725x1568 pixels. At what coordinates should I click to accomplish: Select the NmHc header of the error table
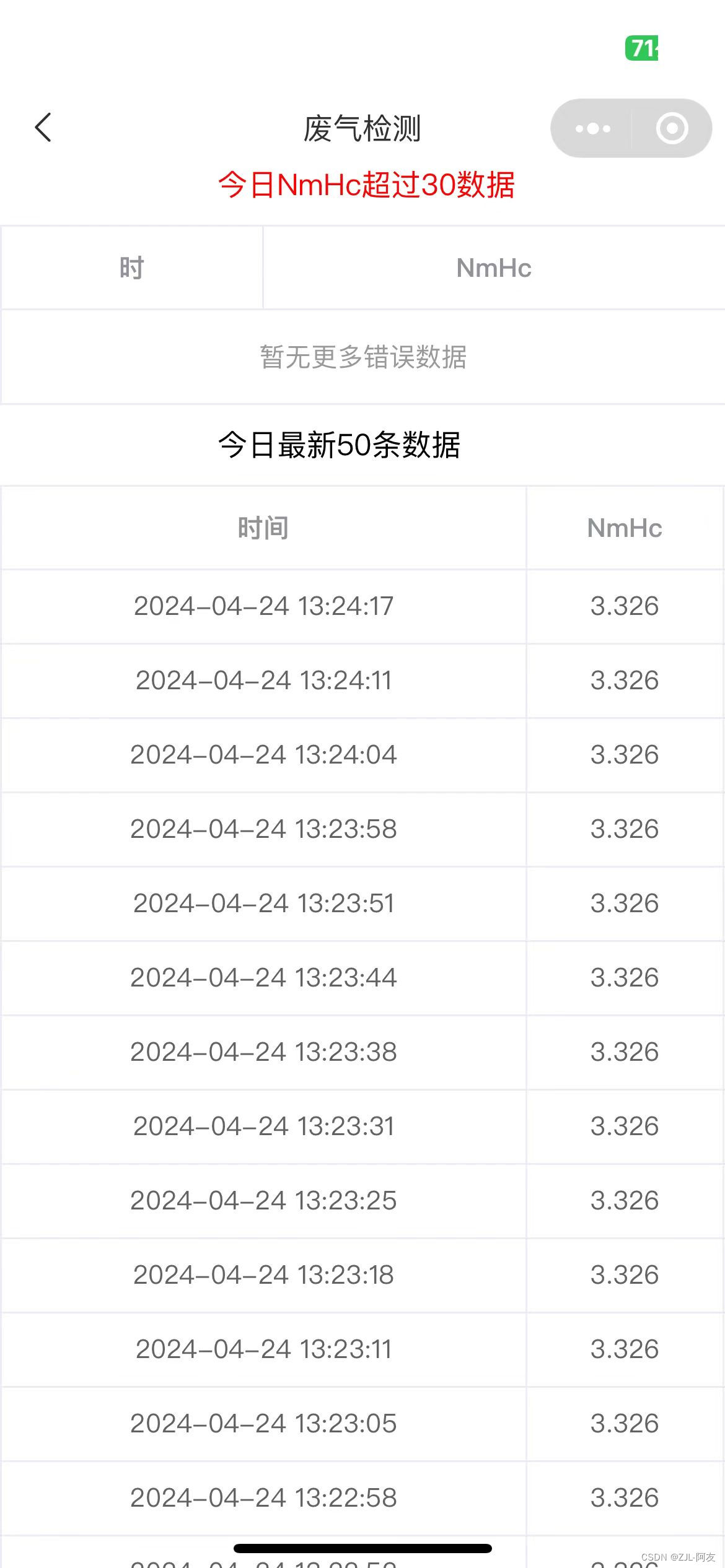[x=493, y=267]
